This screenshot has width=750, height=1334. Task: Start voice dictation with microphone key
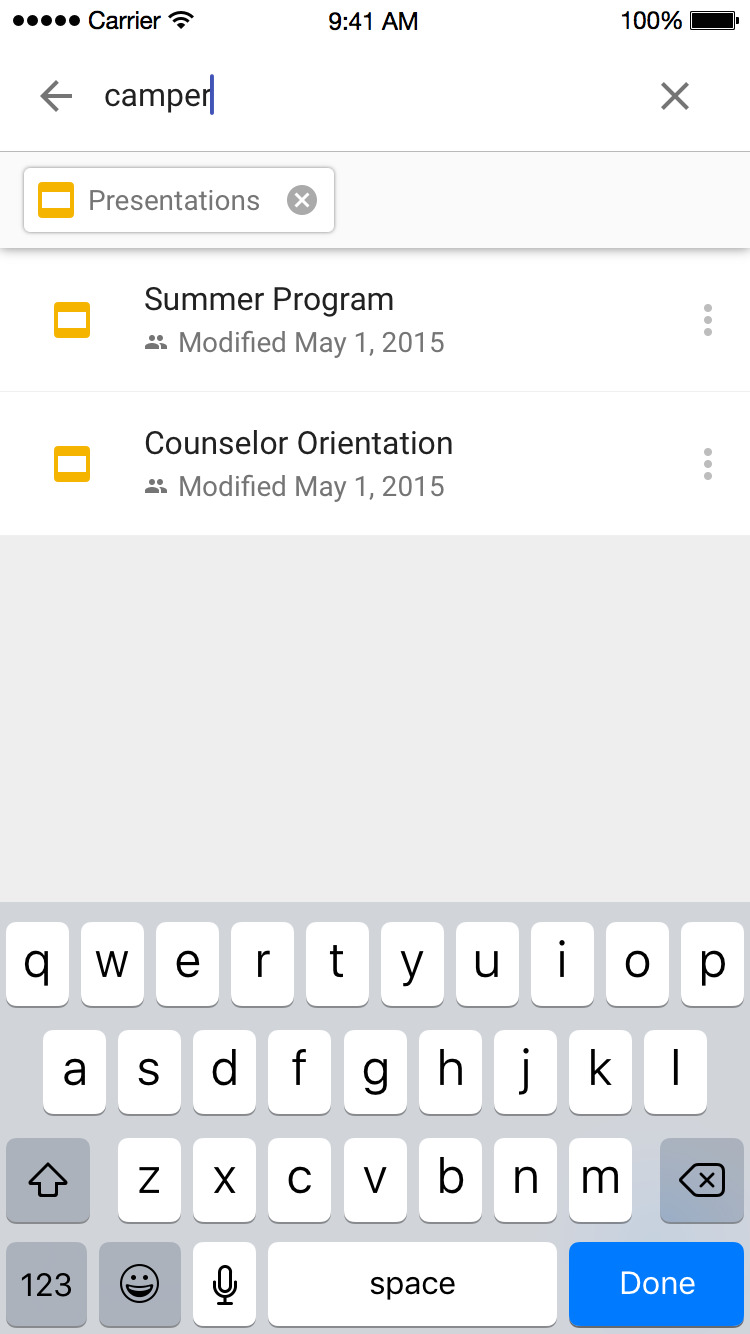(x=225, y=1284)
